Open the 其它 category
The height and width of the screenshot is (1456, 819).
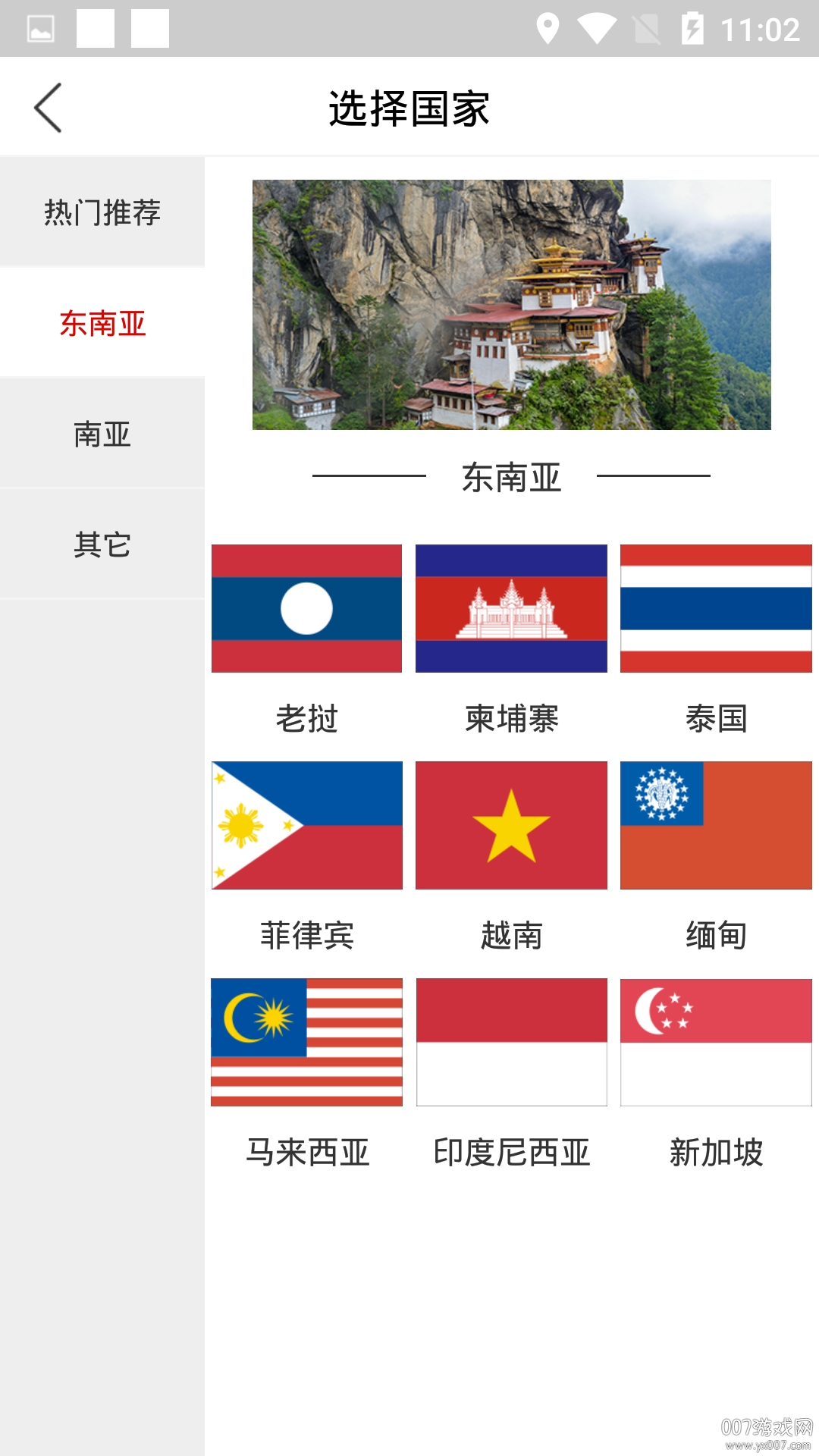(x=102, y=541)
